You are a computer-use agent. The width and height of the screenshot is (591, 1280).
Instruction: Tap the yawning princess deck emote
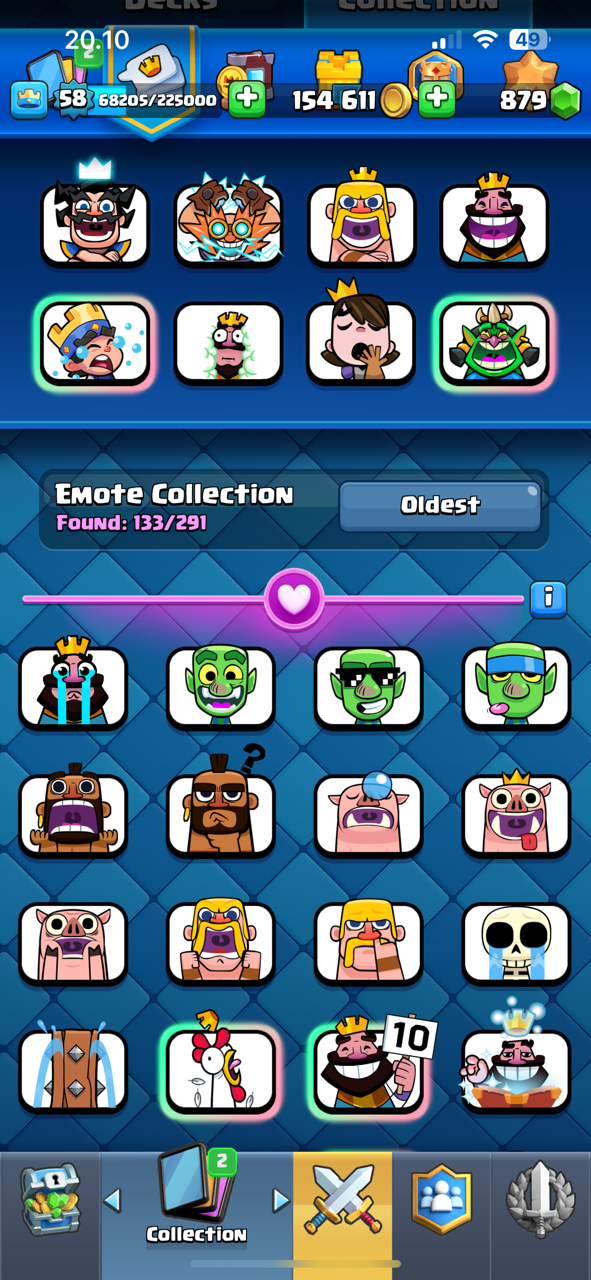tap(361, 340)
